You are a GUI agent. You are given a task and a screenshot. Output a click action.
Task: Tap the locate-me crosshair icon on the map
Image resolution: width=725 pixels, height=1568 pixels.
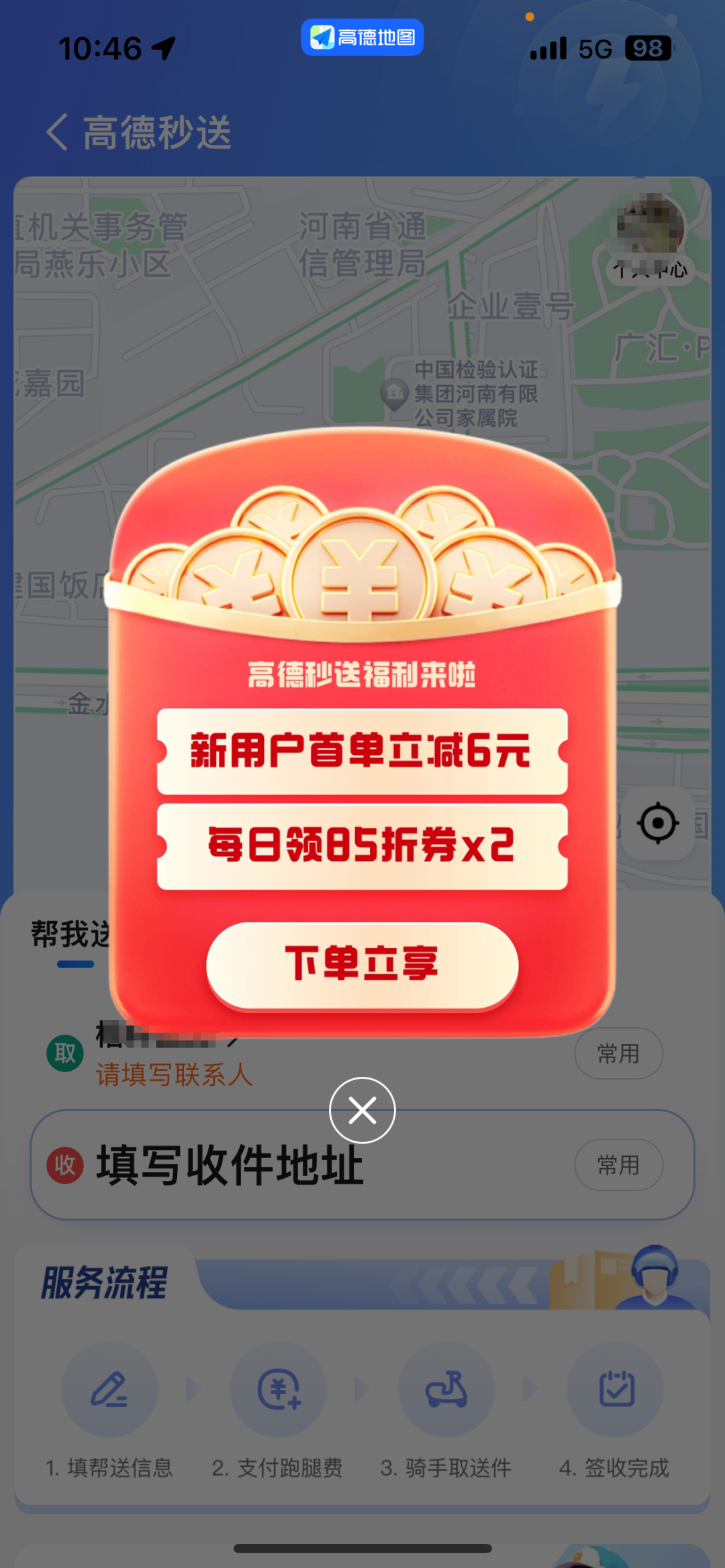659,821
